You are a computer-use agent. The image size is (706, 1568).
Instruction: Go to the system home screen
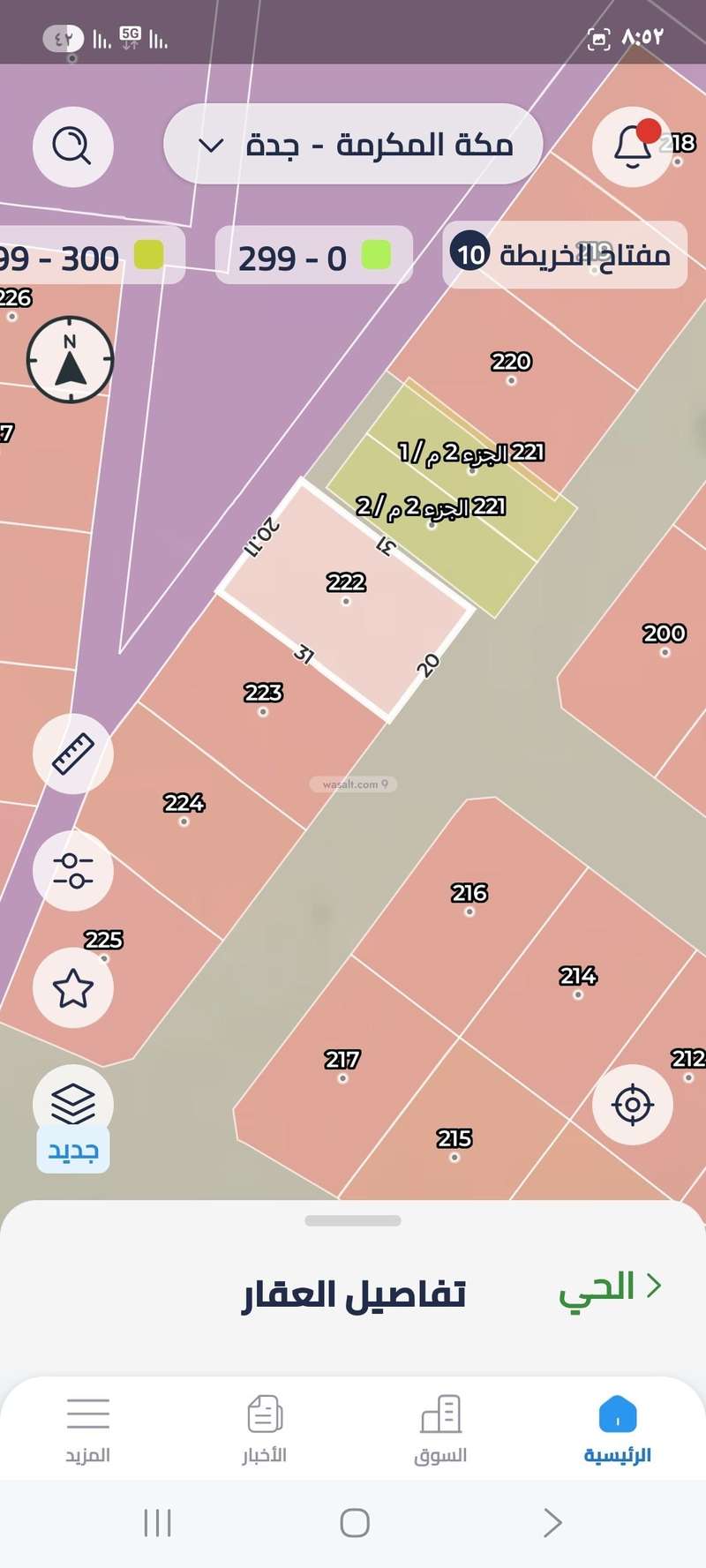(355, 1523)
